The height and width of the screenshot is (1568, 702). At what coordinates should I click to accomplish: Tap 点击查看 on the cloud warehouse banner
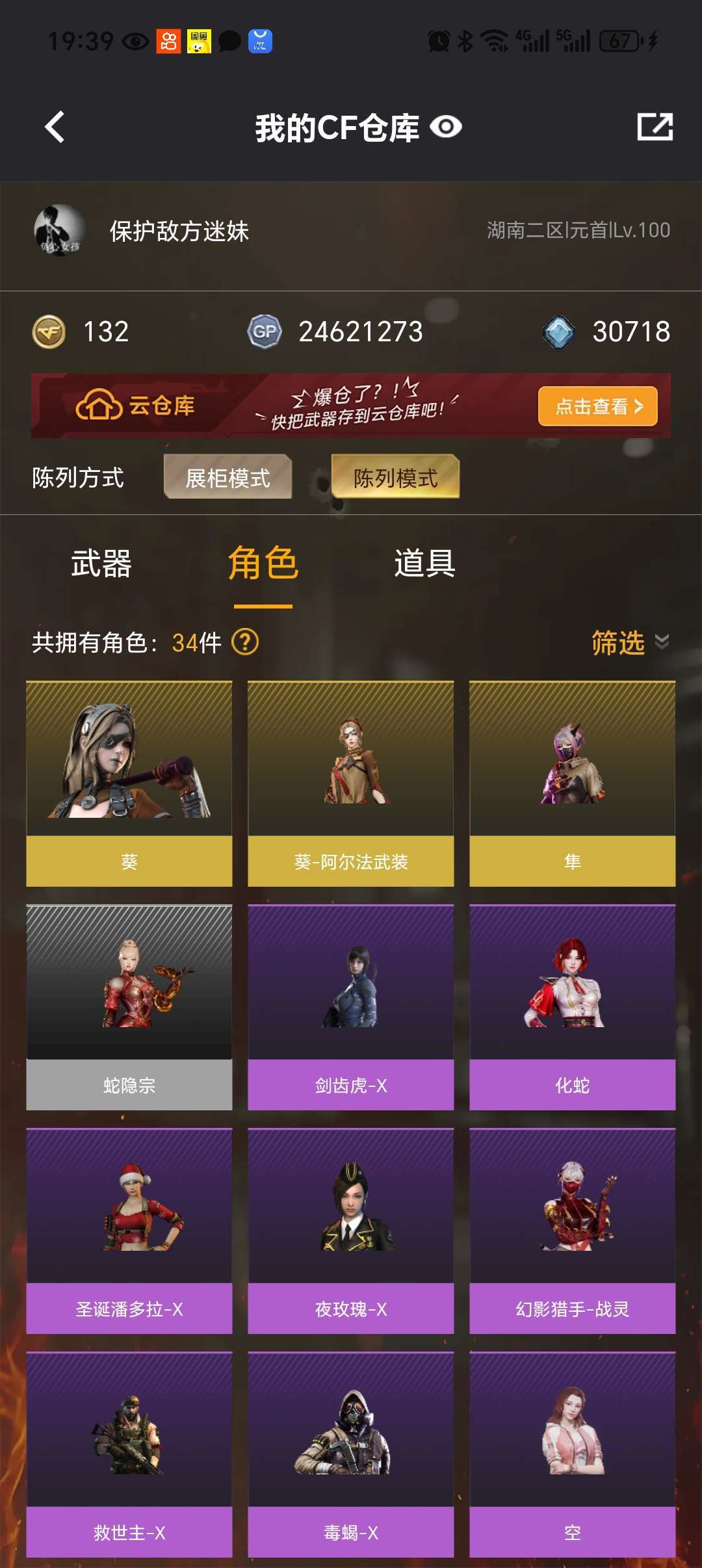[x=597, y=406]
